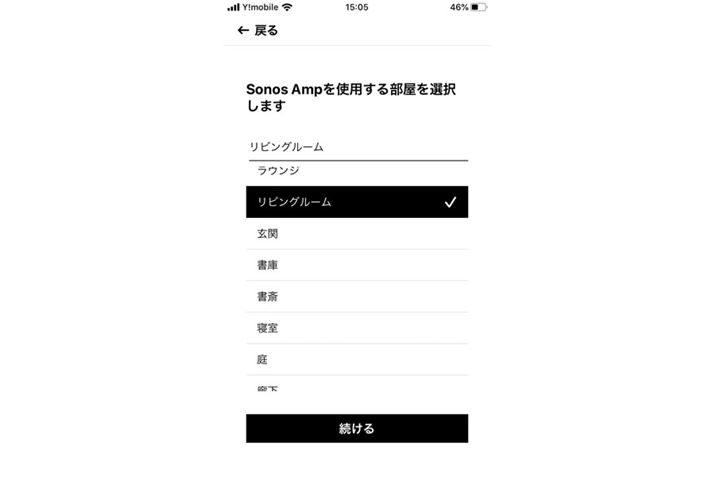Select 寝室 as the room
Viewport: 715px width, 477px height.
point(356,328)
